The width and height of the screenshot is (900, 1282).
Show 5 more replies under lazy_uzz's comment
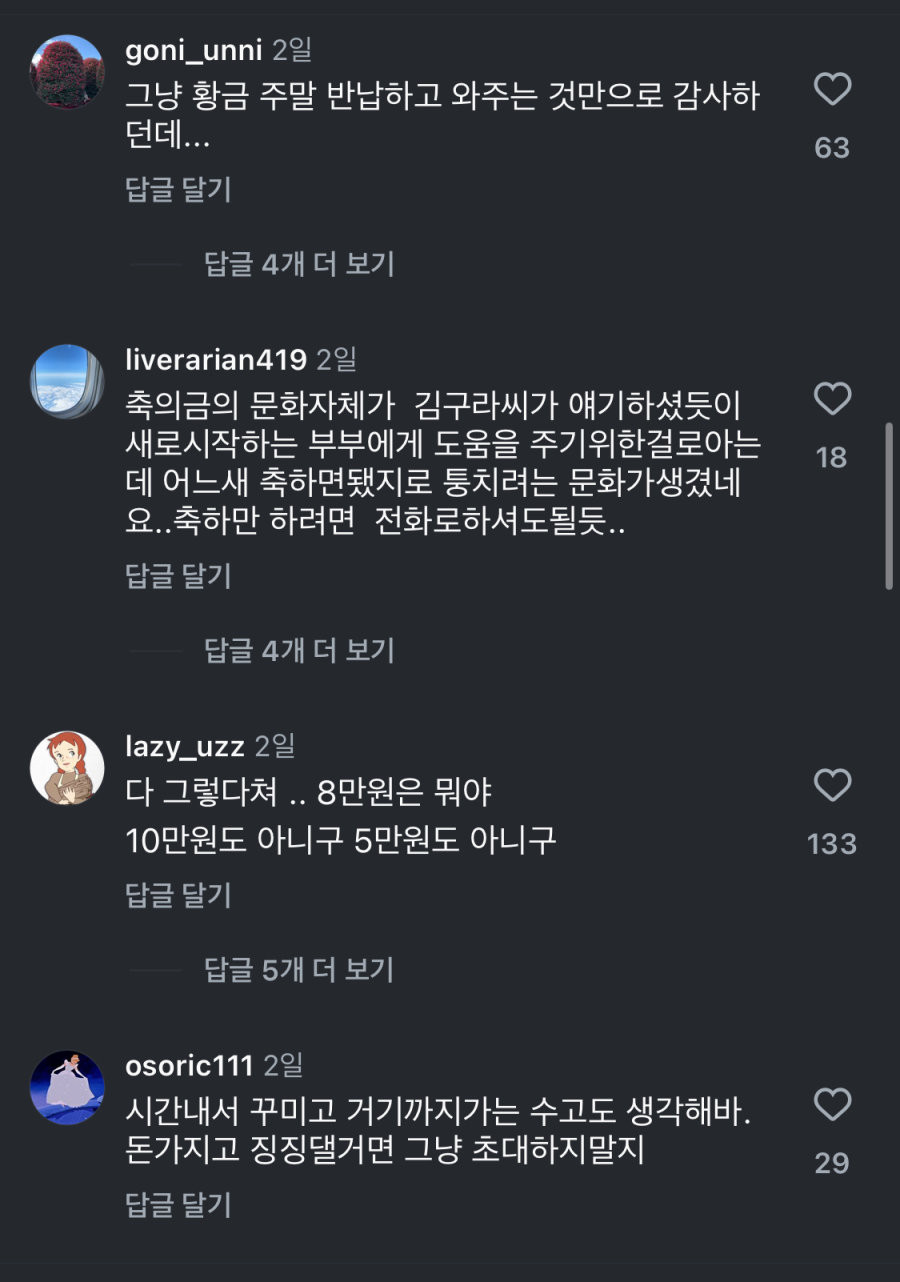(x=299, y=969)
